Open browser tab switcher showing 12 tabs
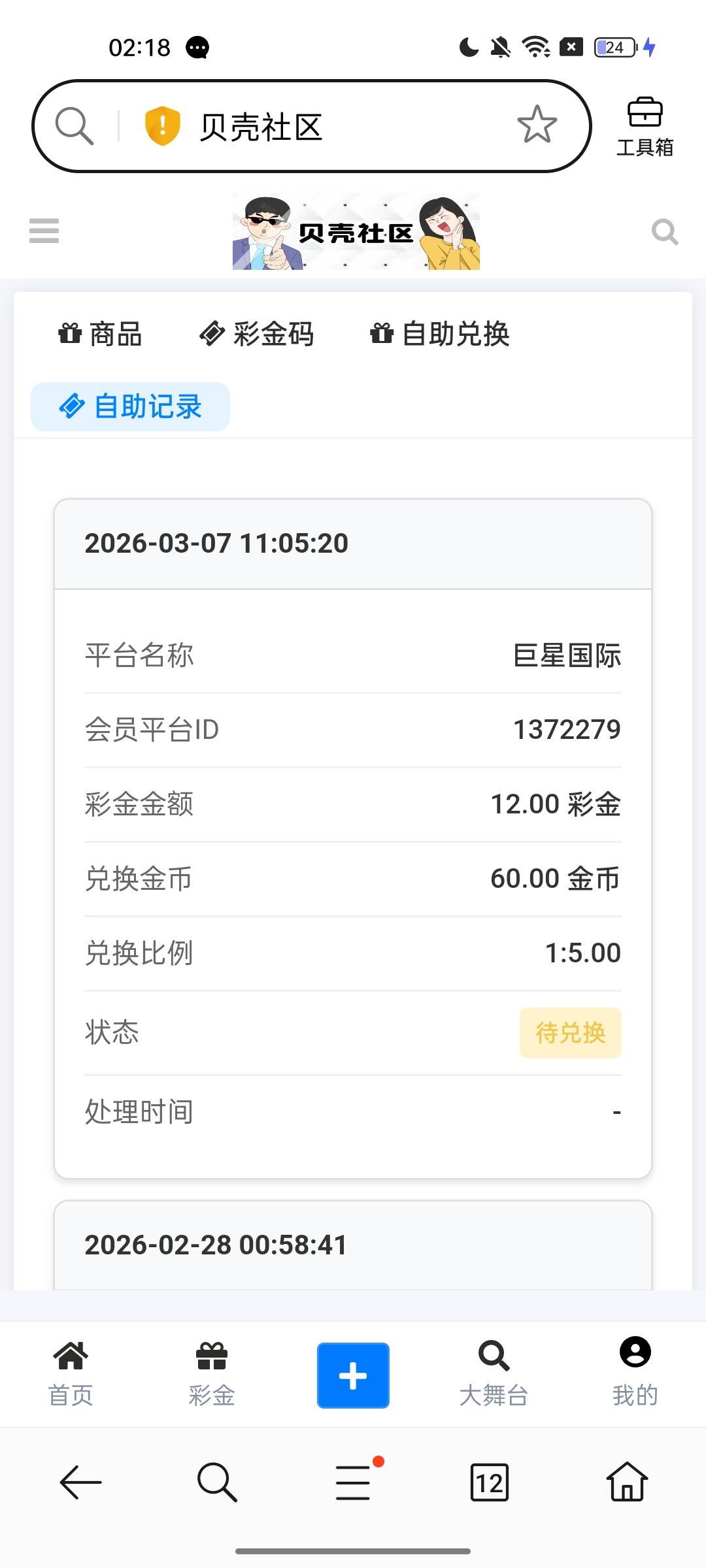The image size is (706, 1568). pyautogui.click(x=489, y=1483)
